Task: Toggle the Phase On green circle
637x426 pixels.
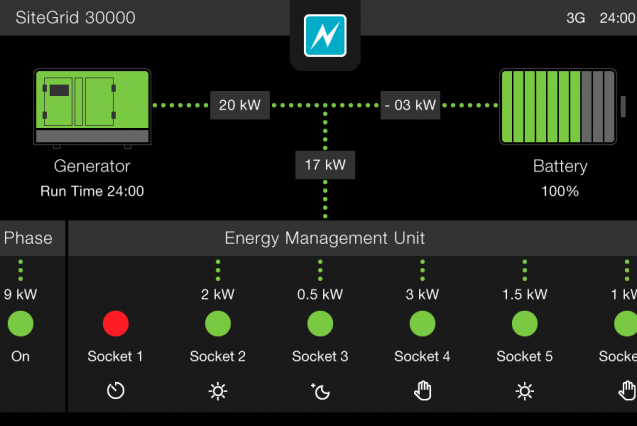Action: point(21,324)
